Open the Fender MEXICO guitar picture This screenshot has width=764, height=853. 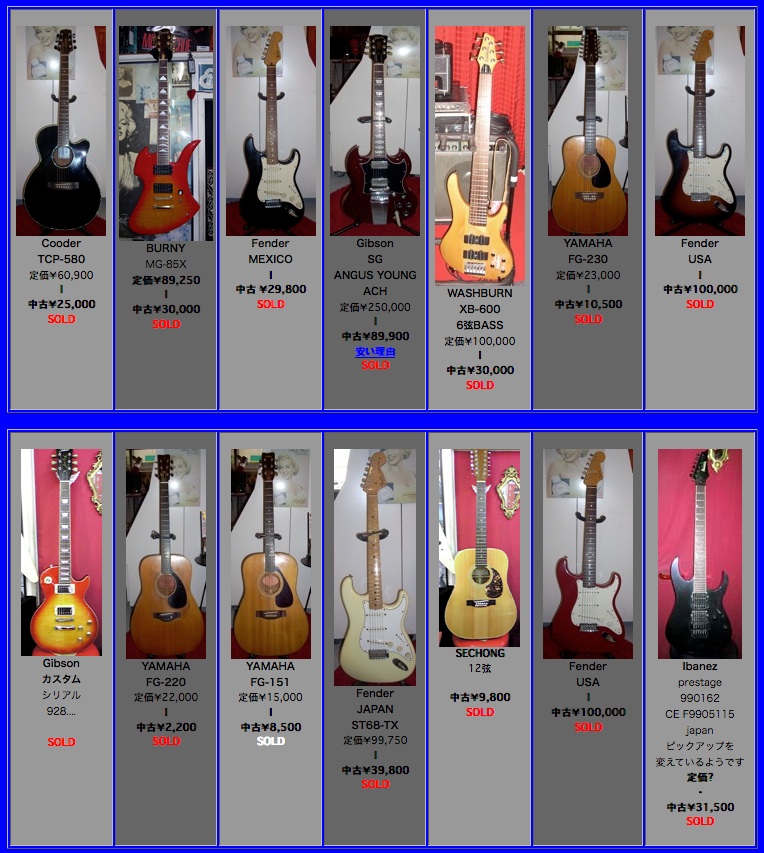point(271,130)
